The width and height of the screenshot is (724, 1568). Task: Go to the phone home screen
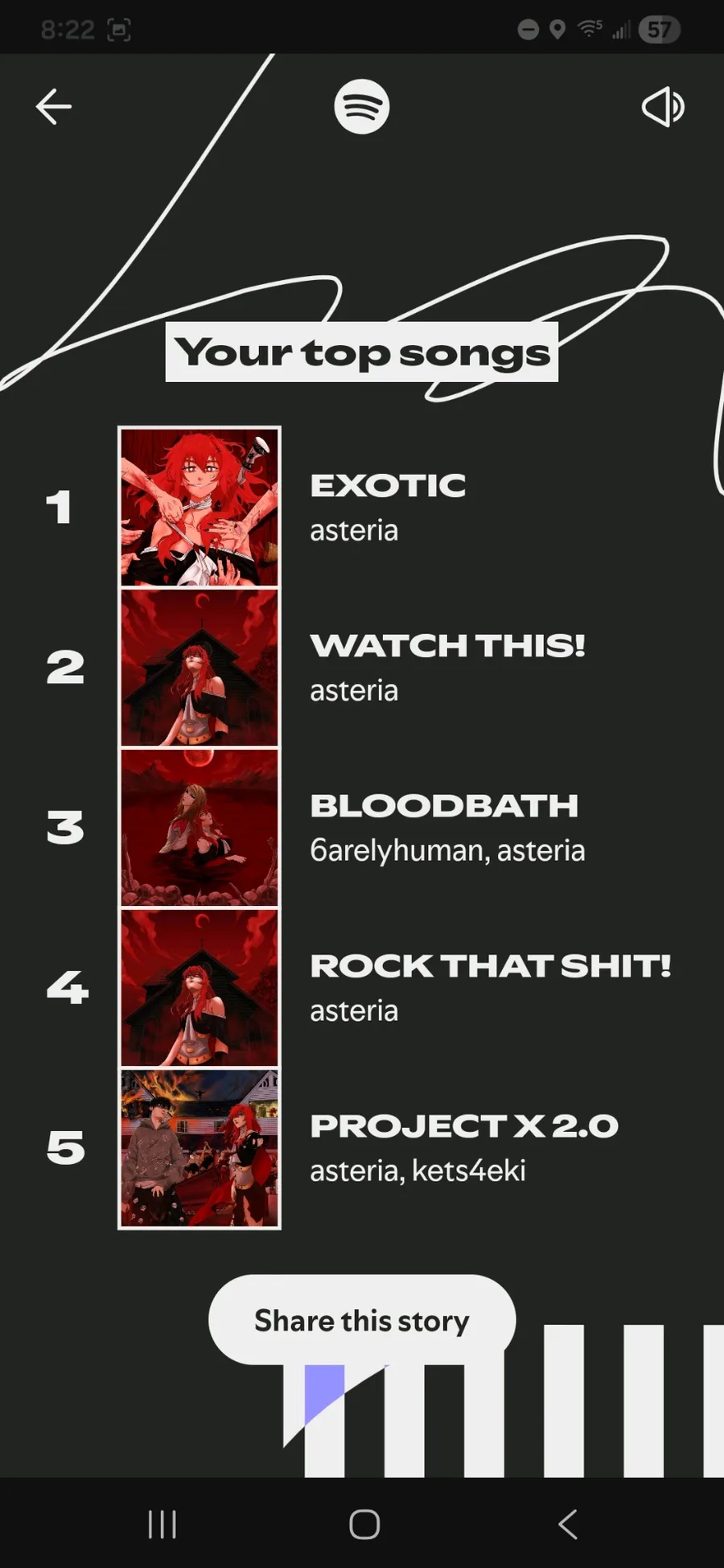pos(364,1524)
